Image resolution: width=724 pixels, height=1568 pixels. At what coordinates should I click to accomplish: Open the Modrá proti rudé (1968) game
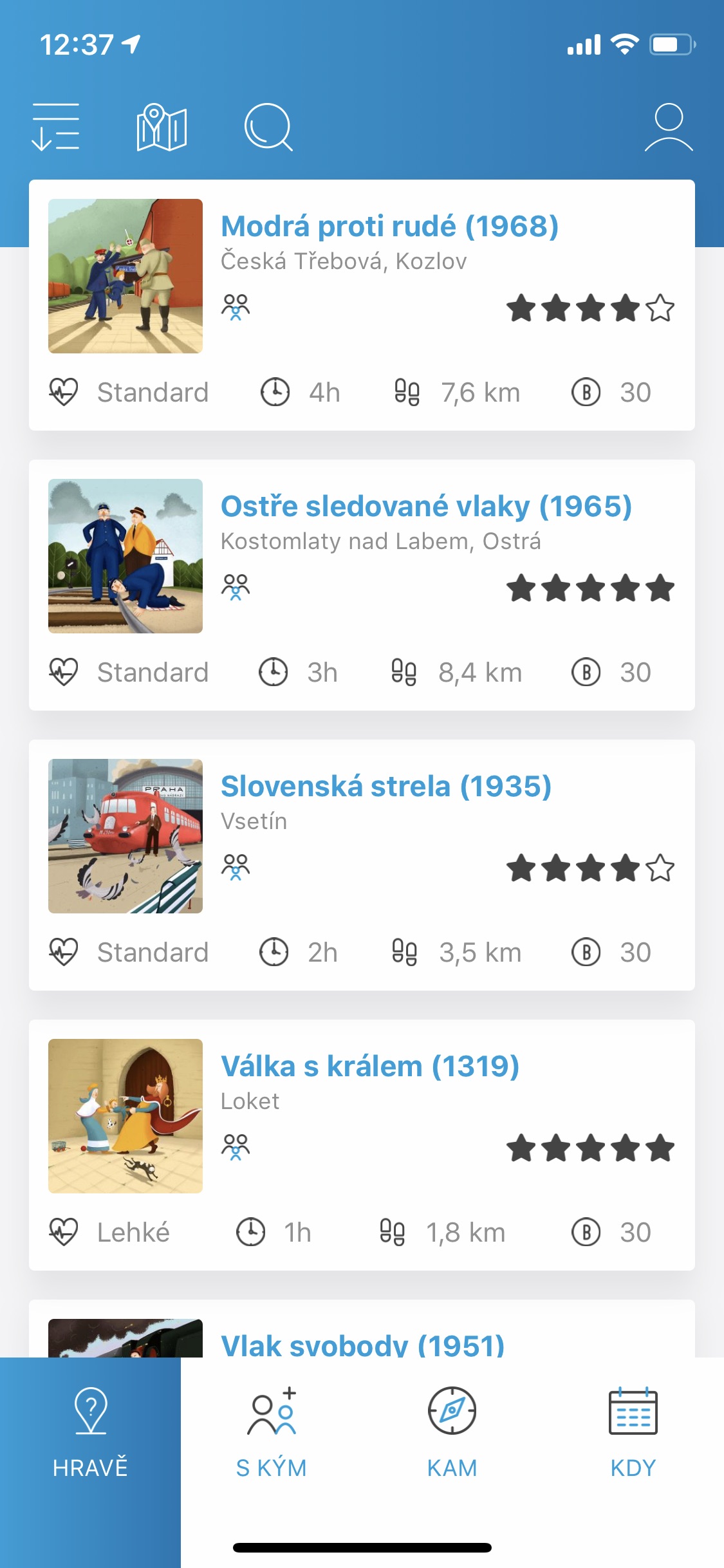(389, 227)
